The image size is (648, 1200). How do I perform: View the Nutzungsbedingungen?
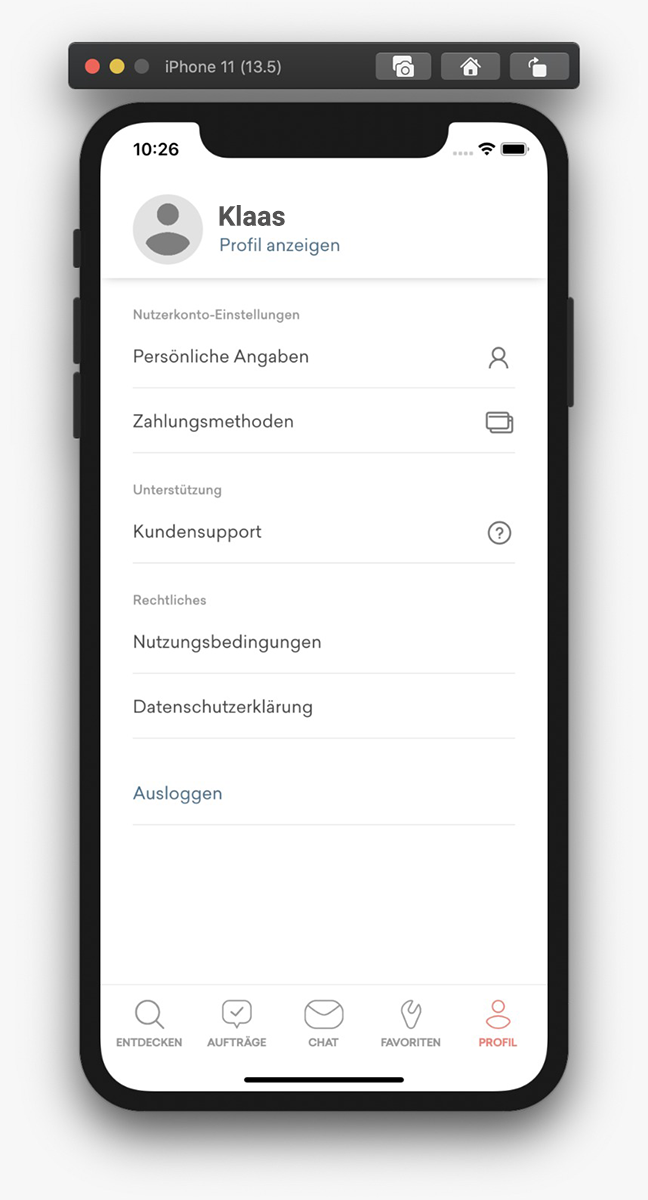[x=323, y=642]
